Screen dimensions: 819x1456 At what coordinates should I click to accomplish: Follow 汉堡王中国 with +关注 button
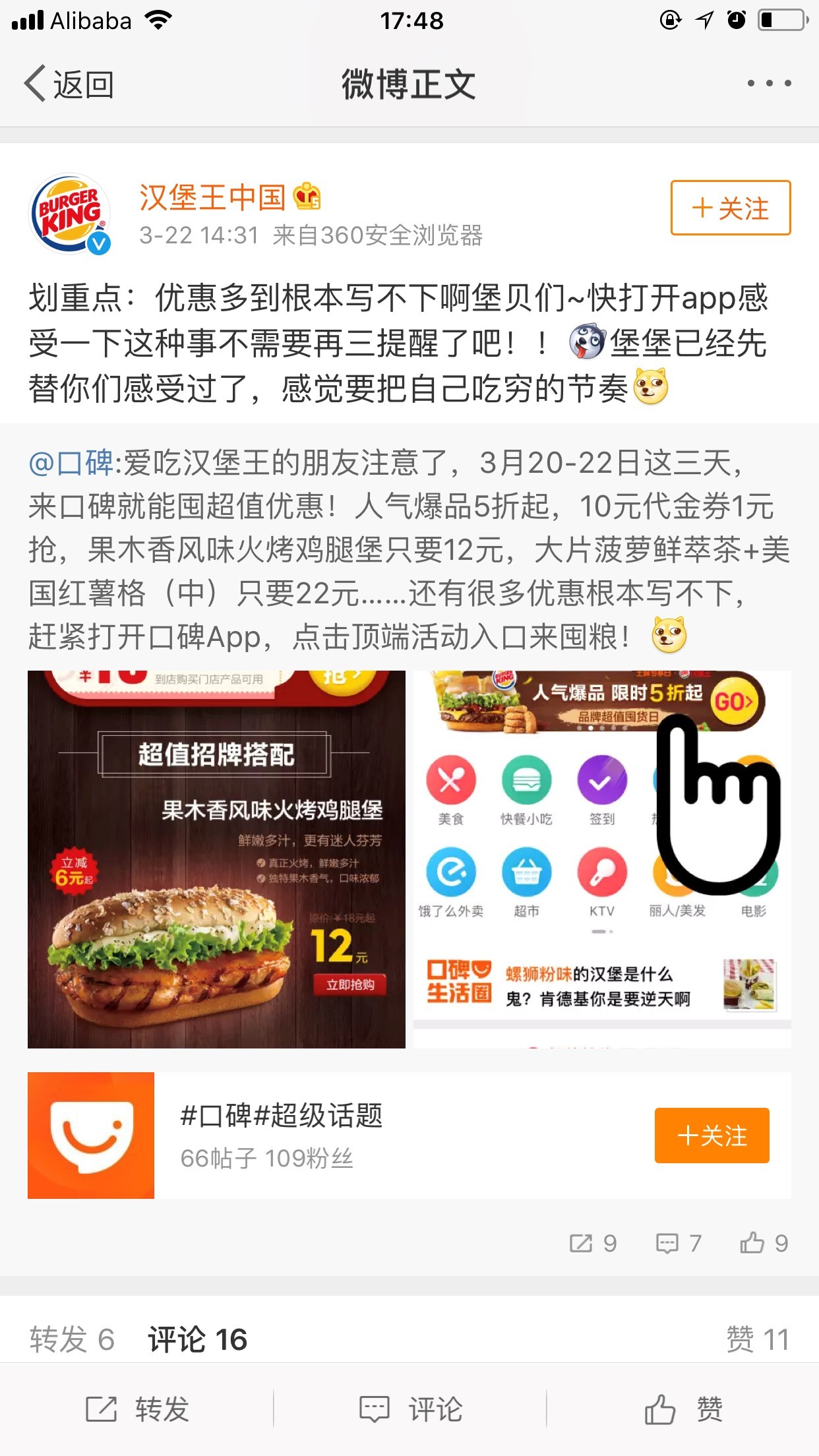[x=730, y=208]
